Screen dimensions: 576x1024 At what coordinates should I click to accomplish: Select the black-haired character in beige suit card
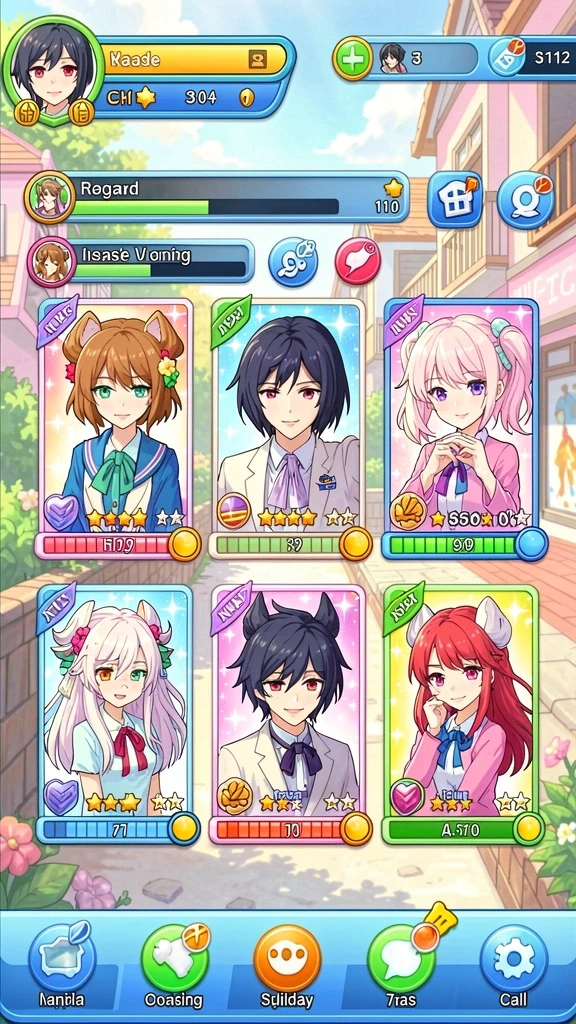pyautogui.click(x=289, y=428)
